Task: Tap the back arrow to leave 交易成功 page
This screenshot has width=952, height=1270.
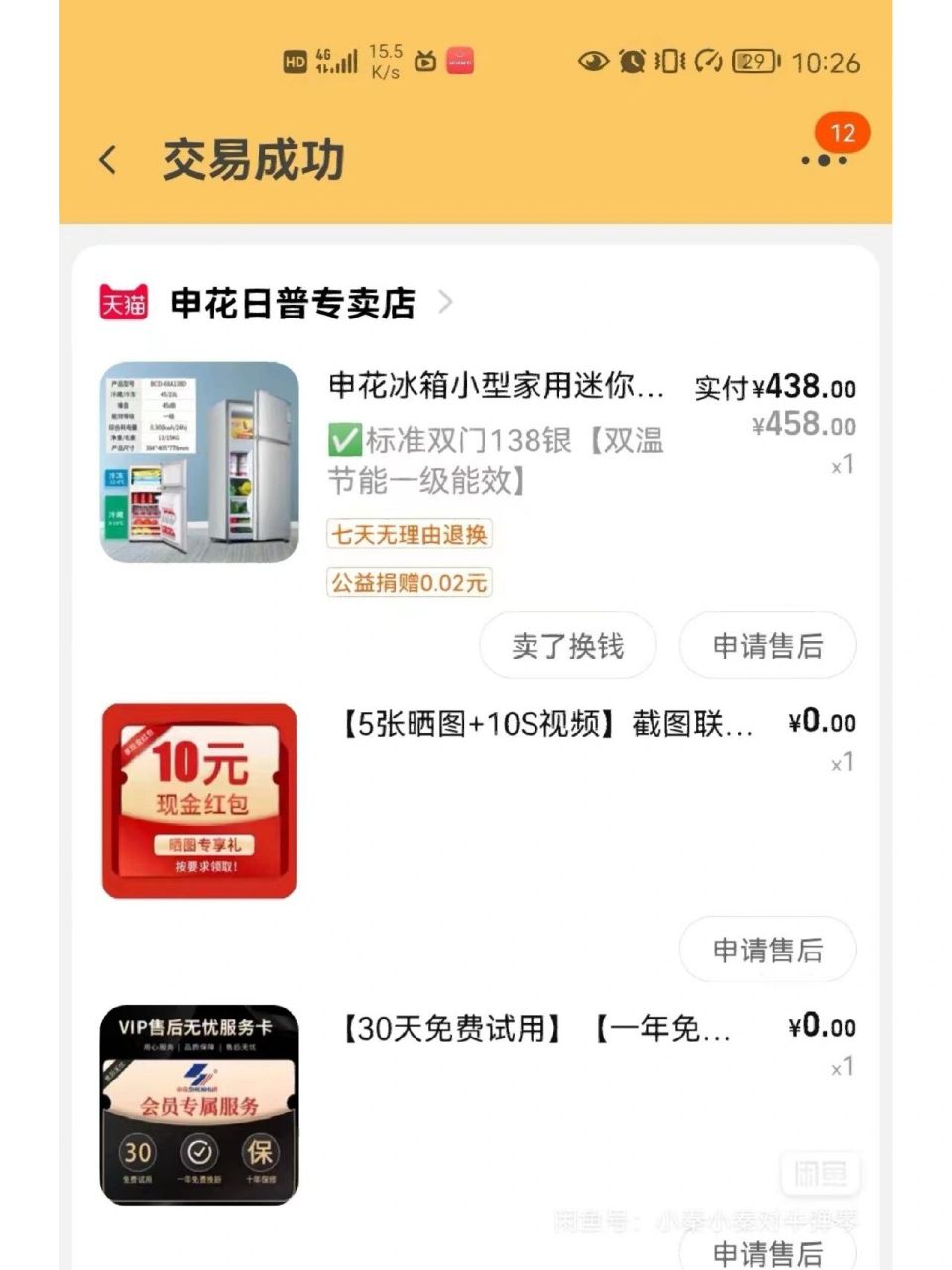Action: [x=105, y=159]
